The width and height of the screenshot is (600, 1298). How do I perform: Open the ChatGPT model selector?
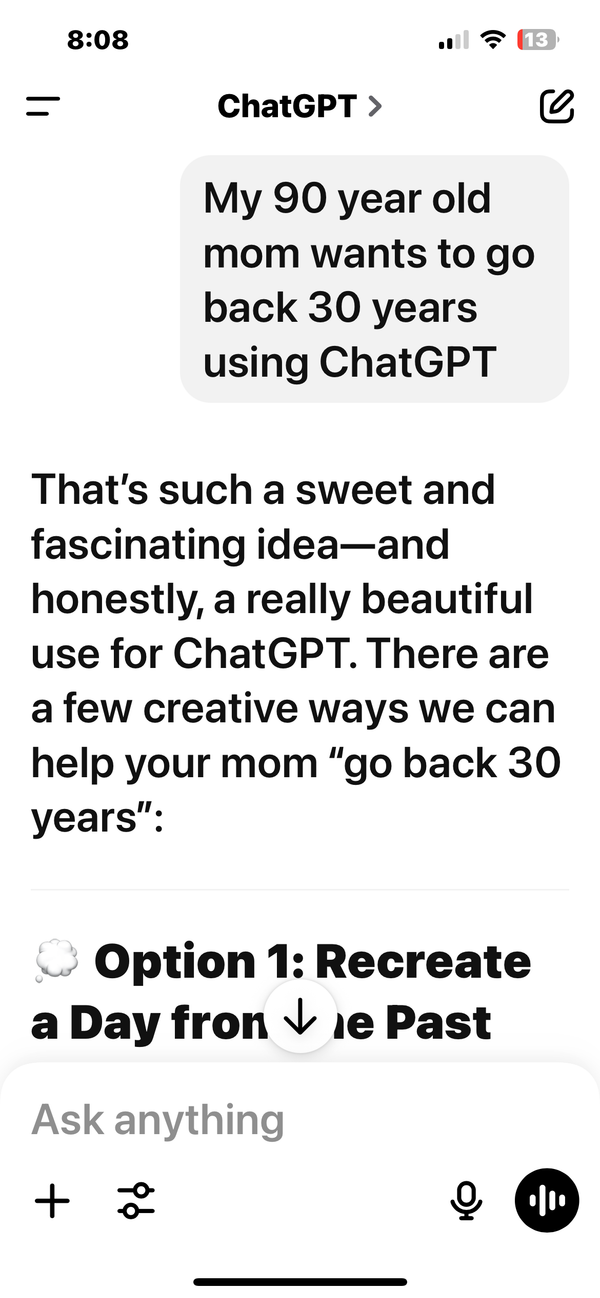pos(299,106)
